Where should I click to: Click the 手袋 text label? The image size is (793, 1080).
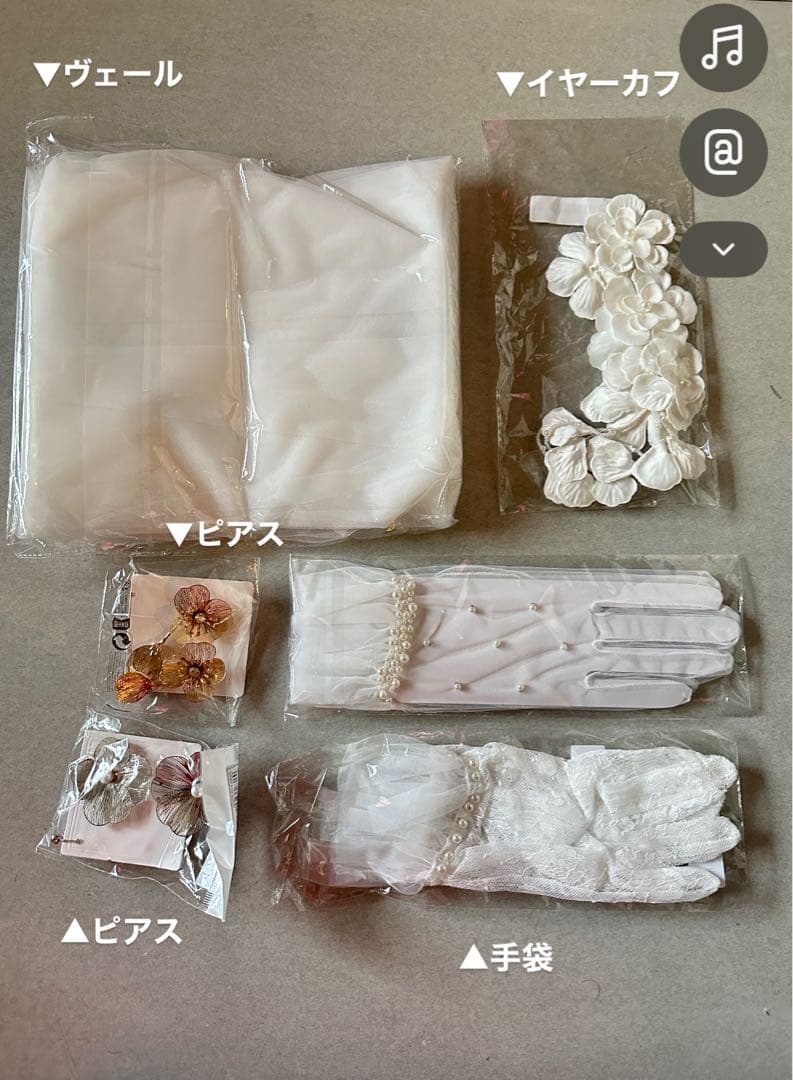513,953
